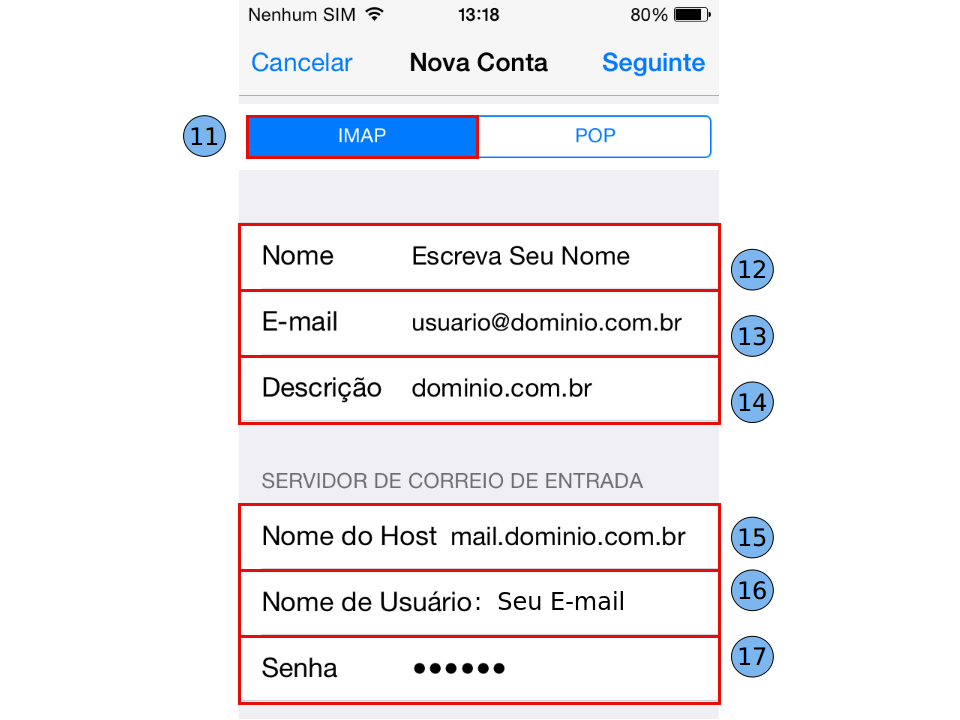Tap the Senha password field
This screenshot has height=720, width=960.
tap(460, 668)
